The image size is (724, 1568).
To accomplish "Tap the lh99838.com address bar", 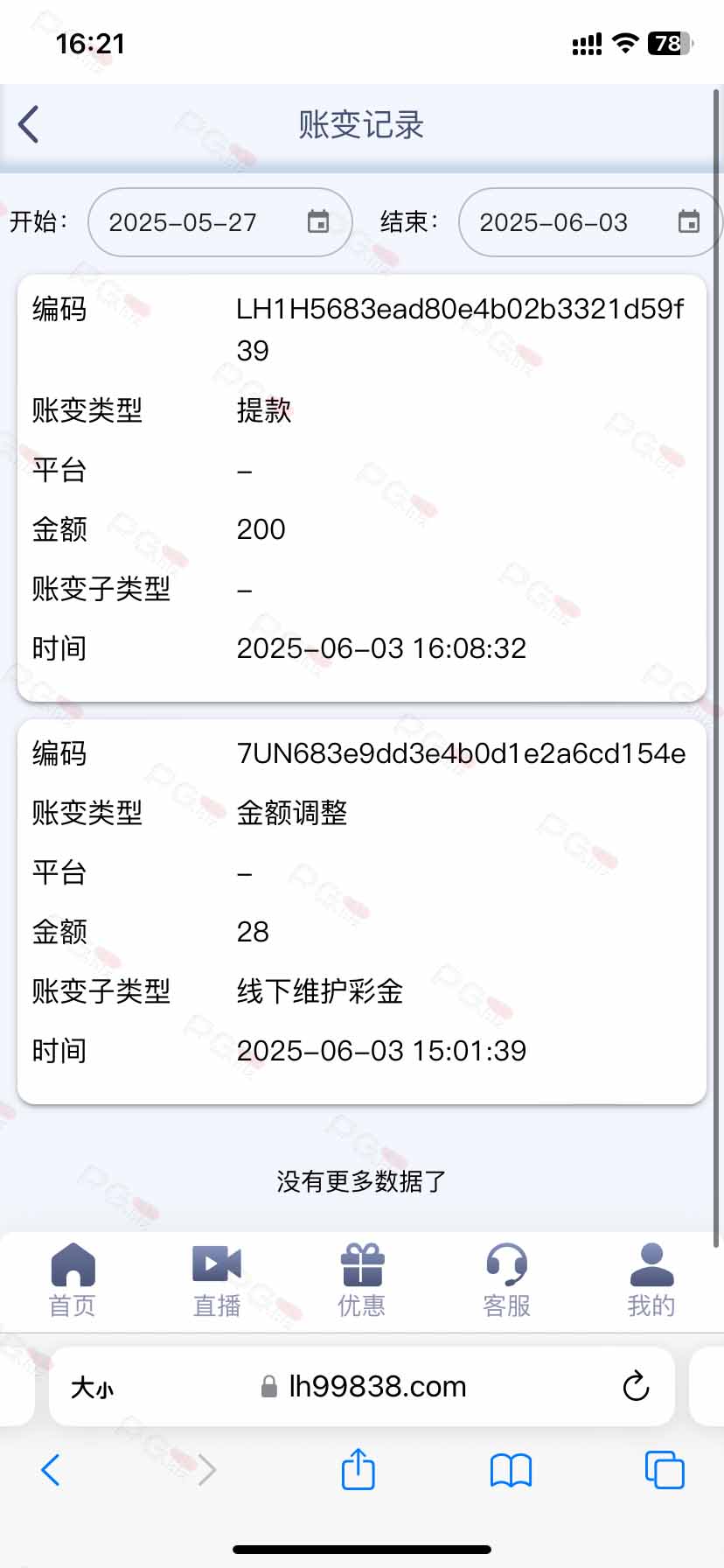I will point(362,1386).
